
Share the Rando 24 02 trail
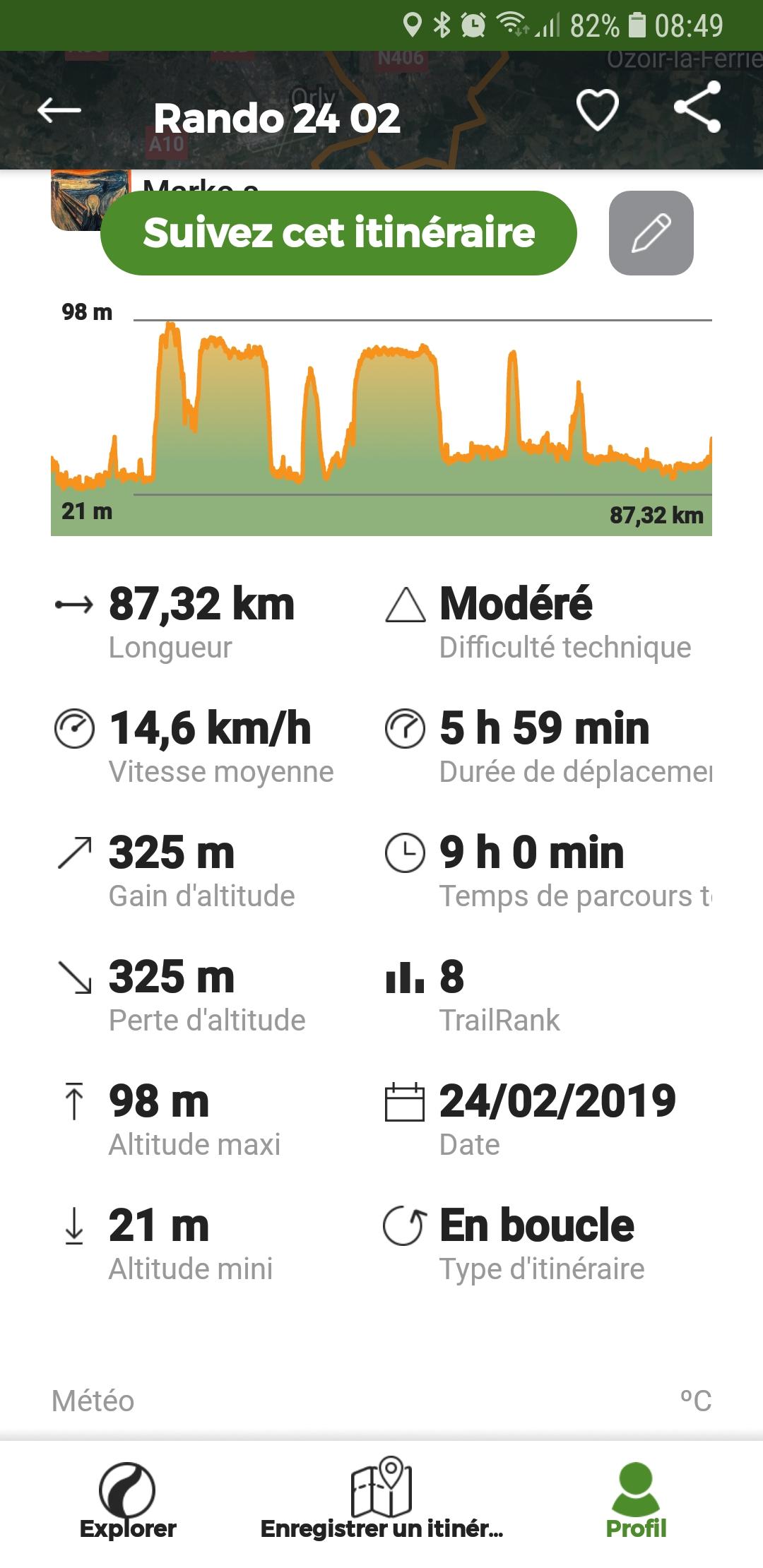tap(697, 107)
